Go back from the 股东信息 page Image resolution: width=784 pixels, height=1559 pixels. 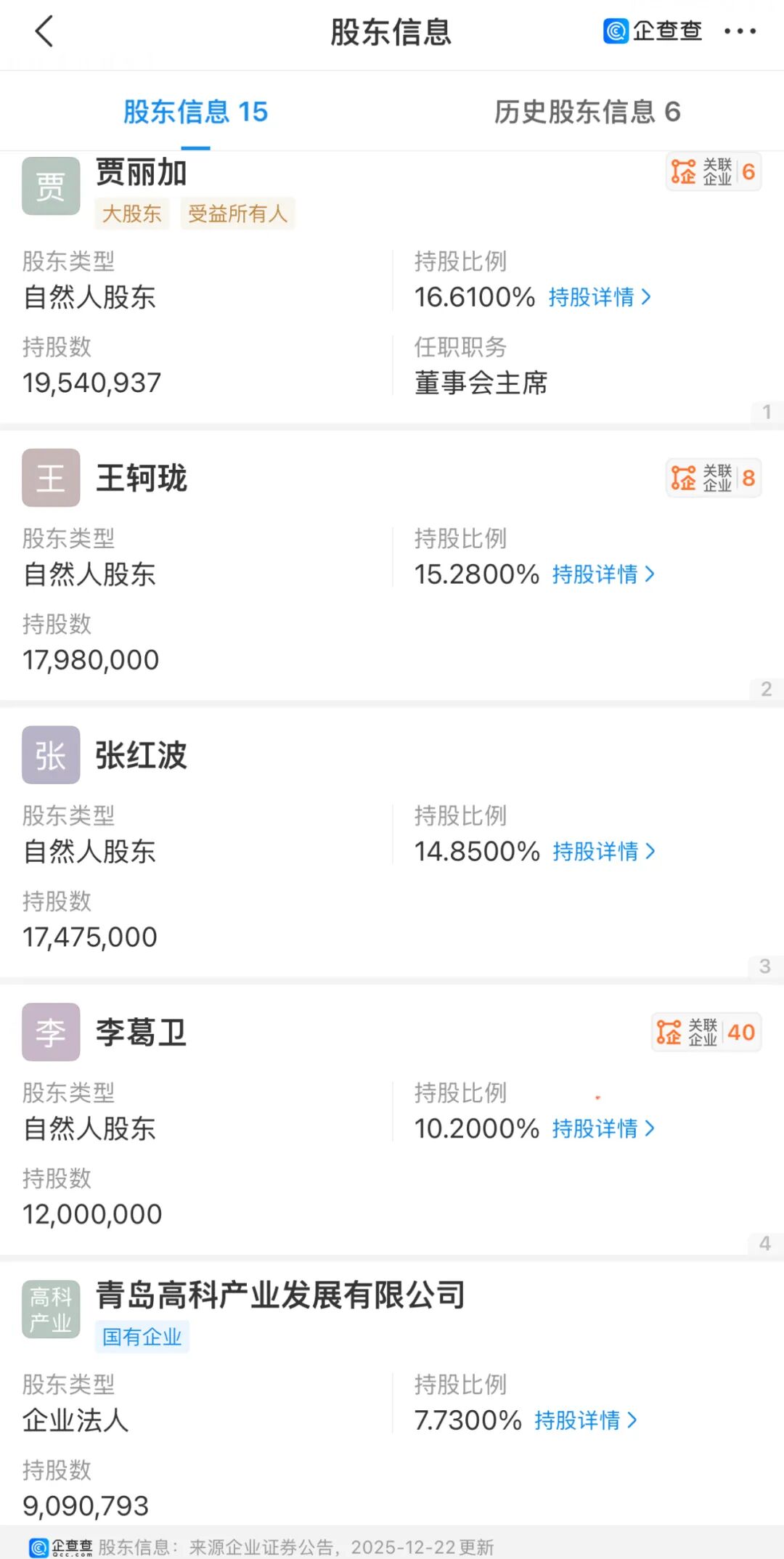click(44, 32)
